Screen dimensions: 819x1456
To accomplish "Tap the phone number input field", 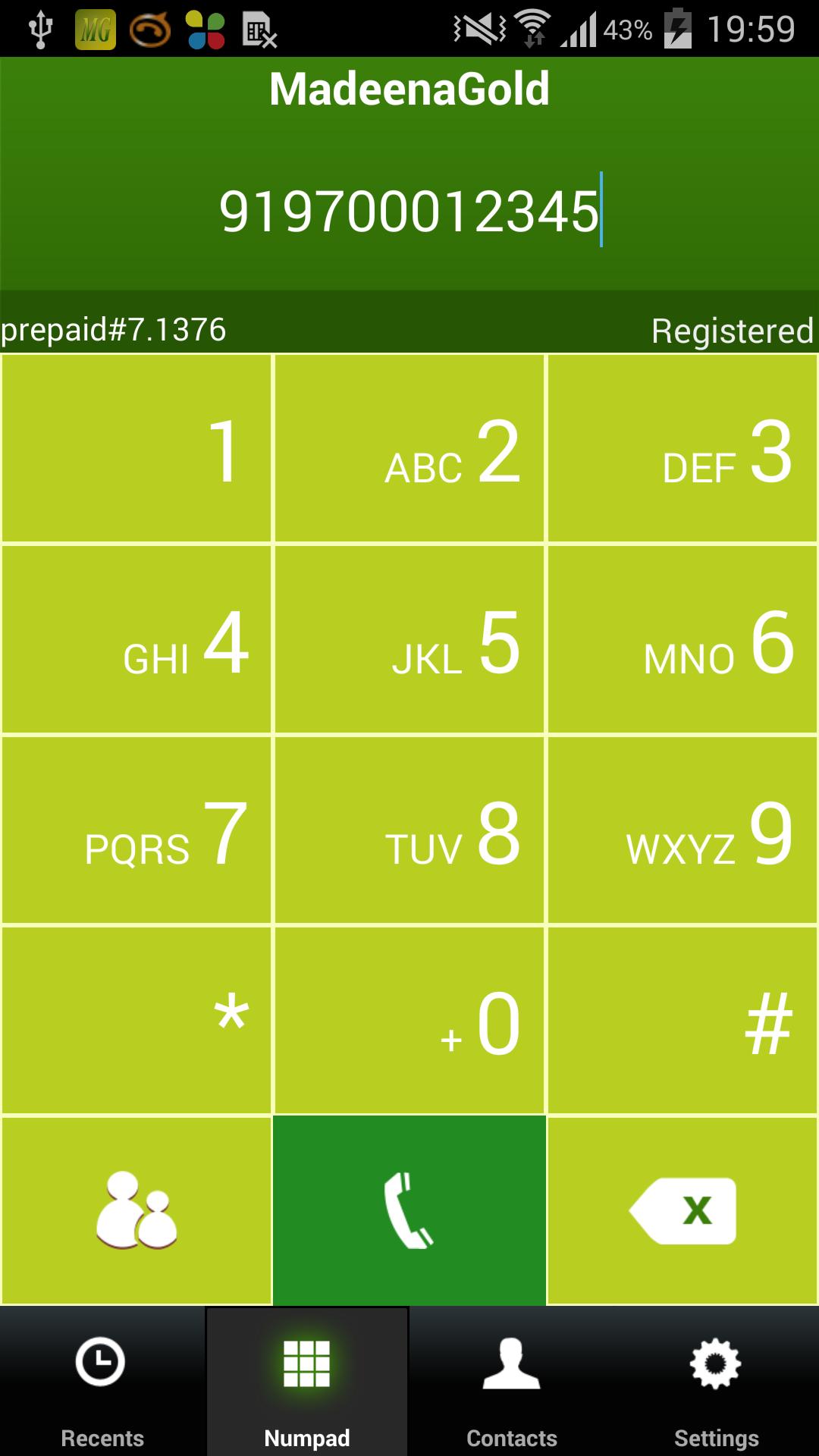I will tap(409, 211).
